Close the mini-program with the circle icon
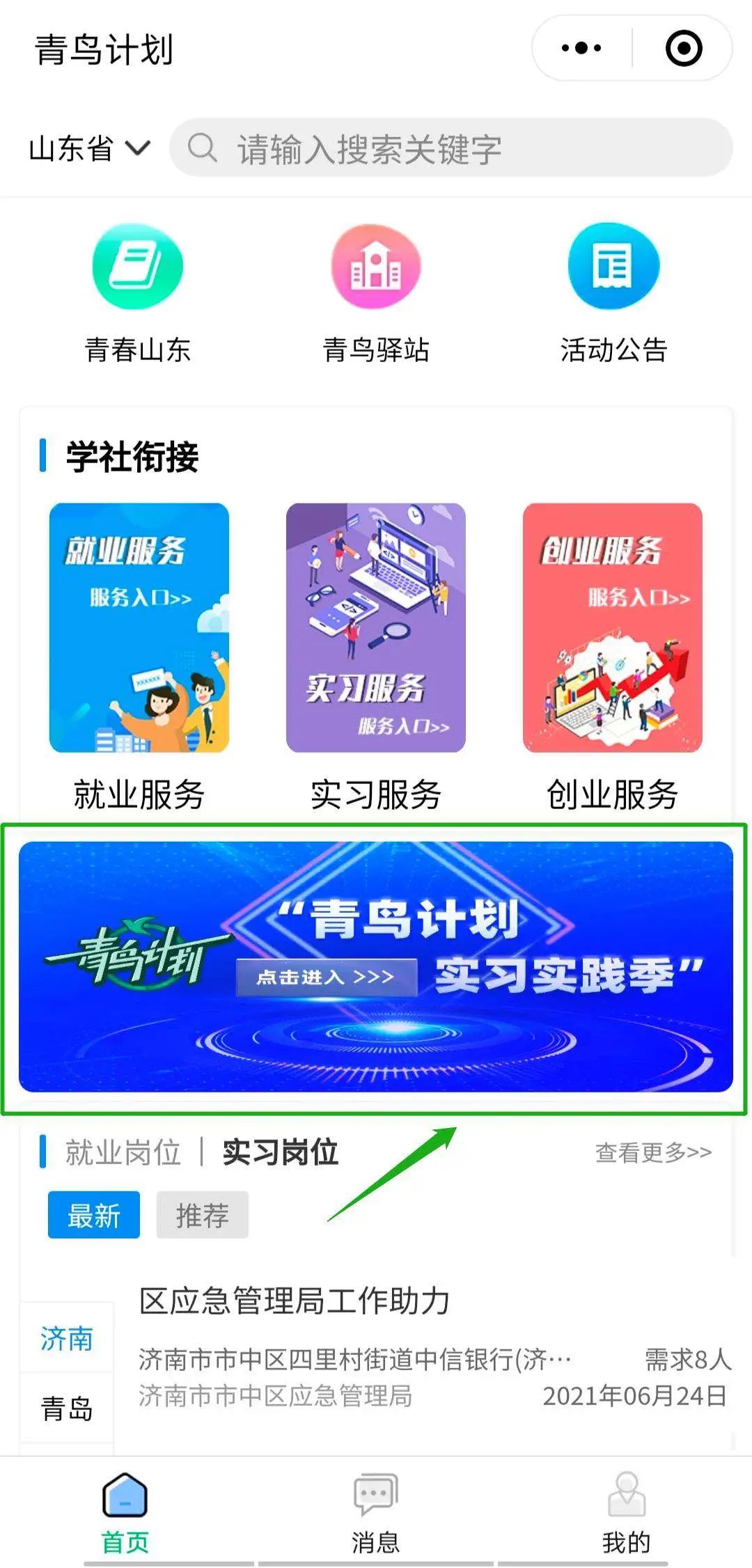Screen dimensions: 752x1568 [683, 48]
